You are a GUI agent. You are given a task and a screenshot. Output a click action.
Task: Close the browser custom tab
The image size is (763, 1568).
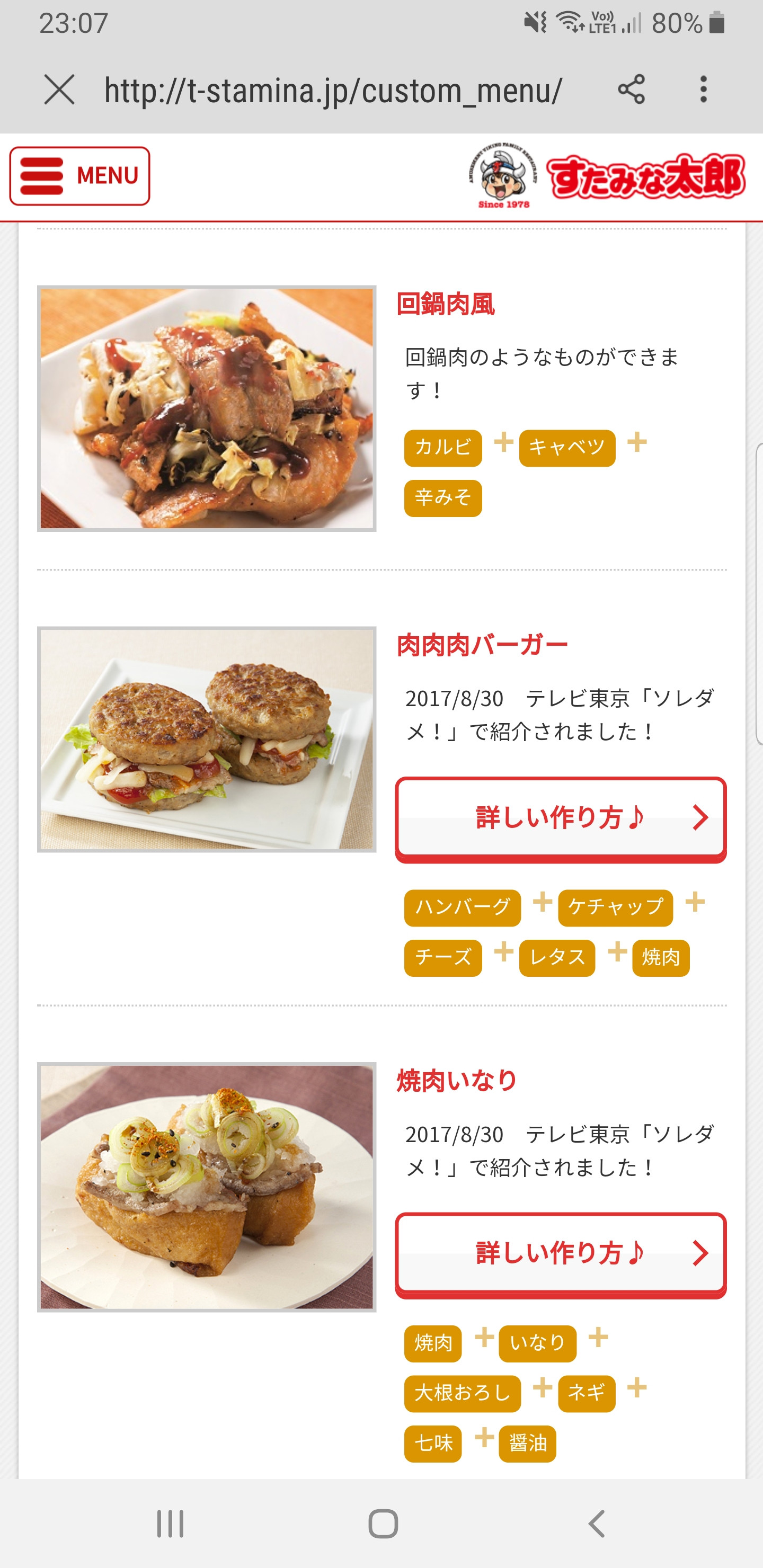60,90
